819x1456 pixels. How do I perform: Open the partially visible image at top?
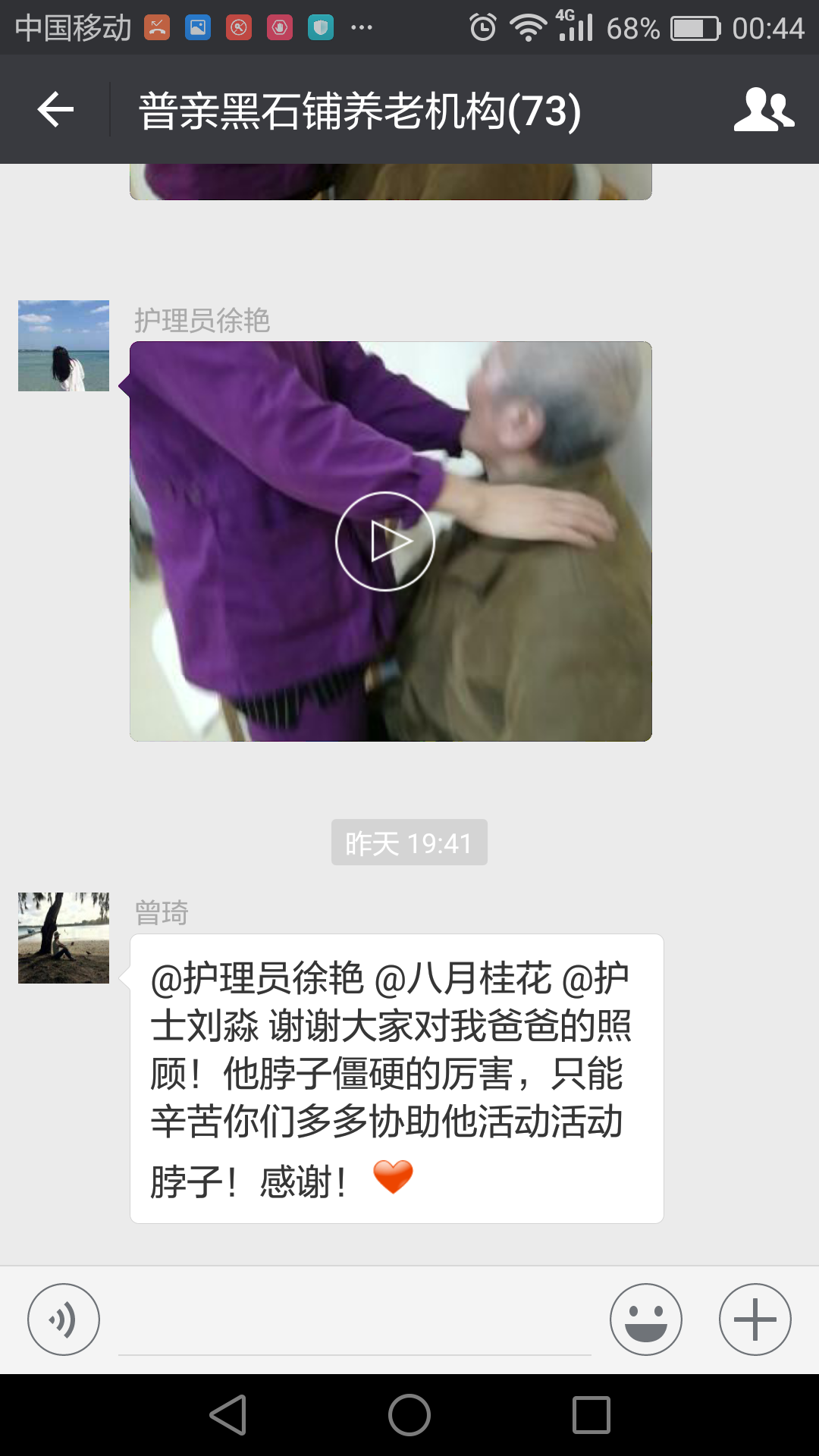point(391,182)
